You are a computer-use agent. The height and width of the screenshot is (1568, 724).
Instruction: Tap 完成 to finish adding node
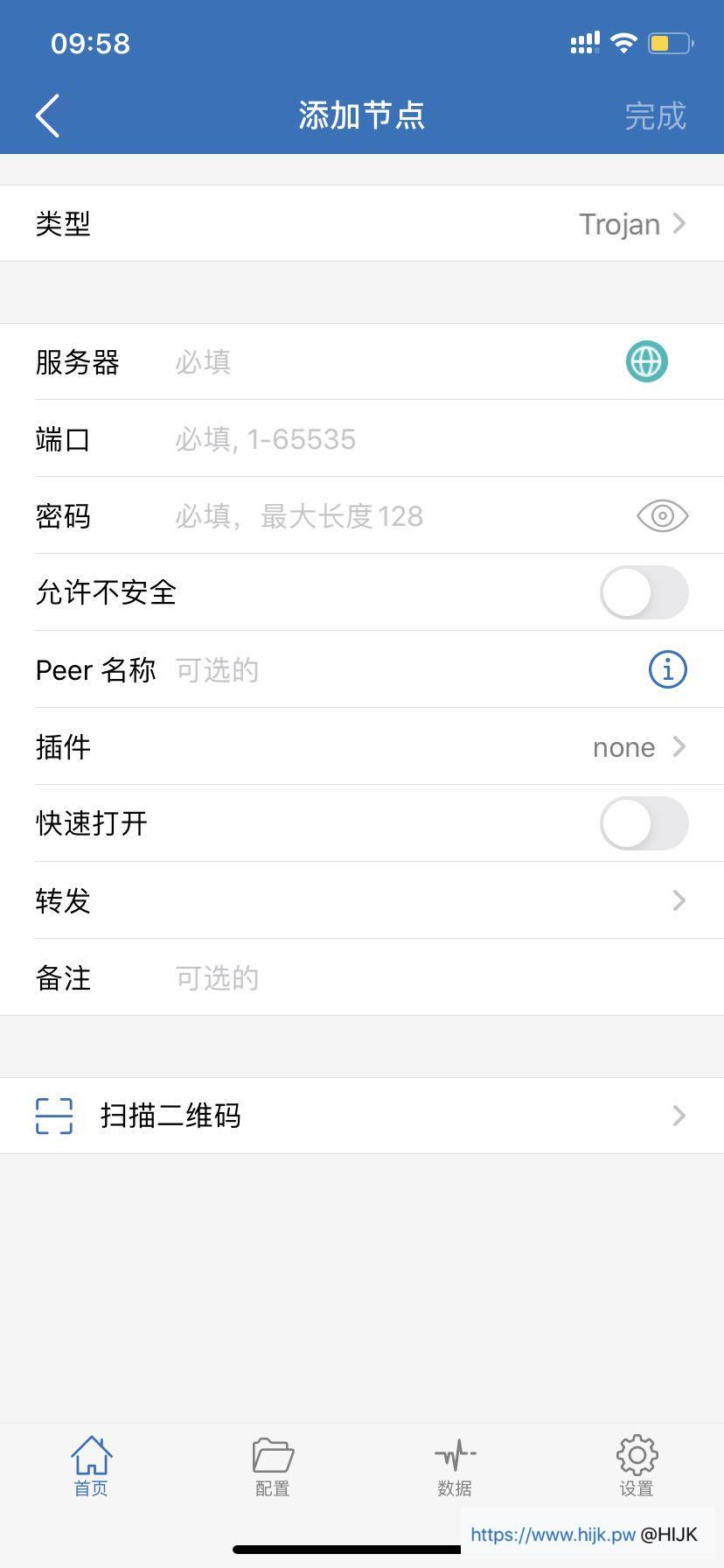click(656, 115)
